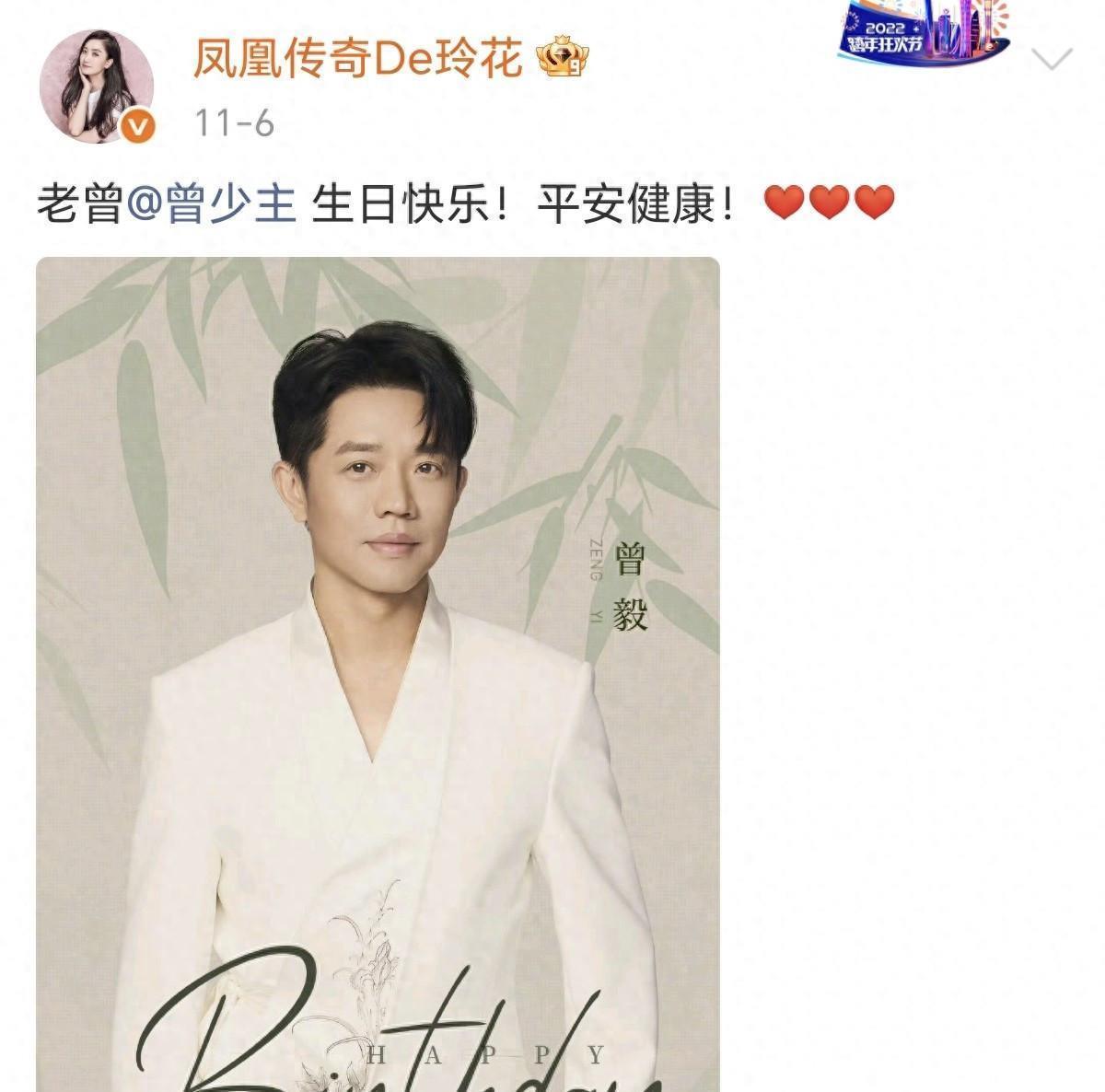Open the birthday poster image
The image size is (1105, 1092).
378,672
